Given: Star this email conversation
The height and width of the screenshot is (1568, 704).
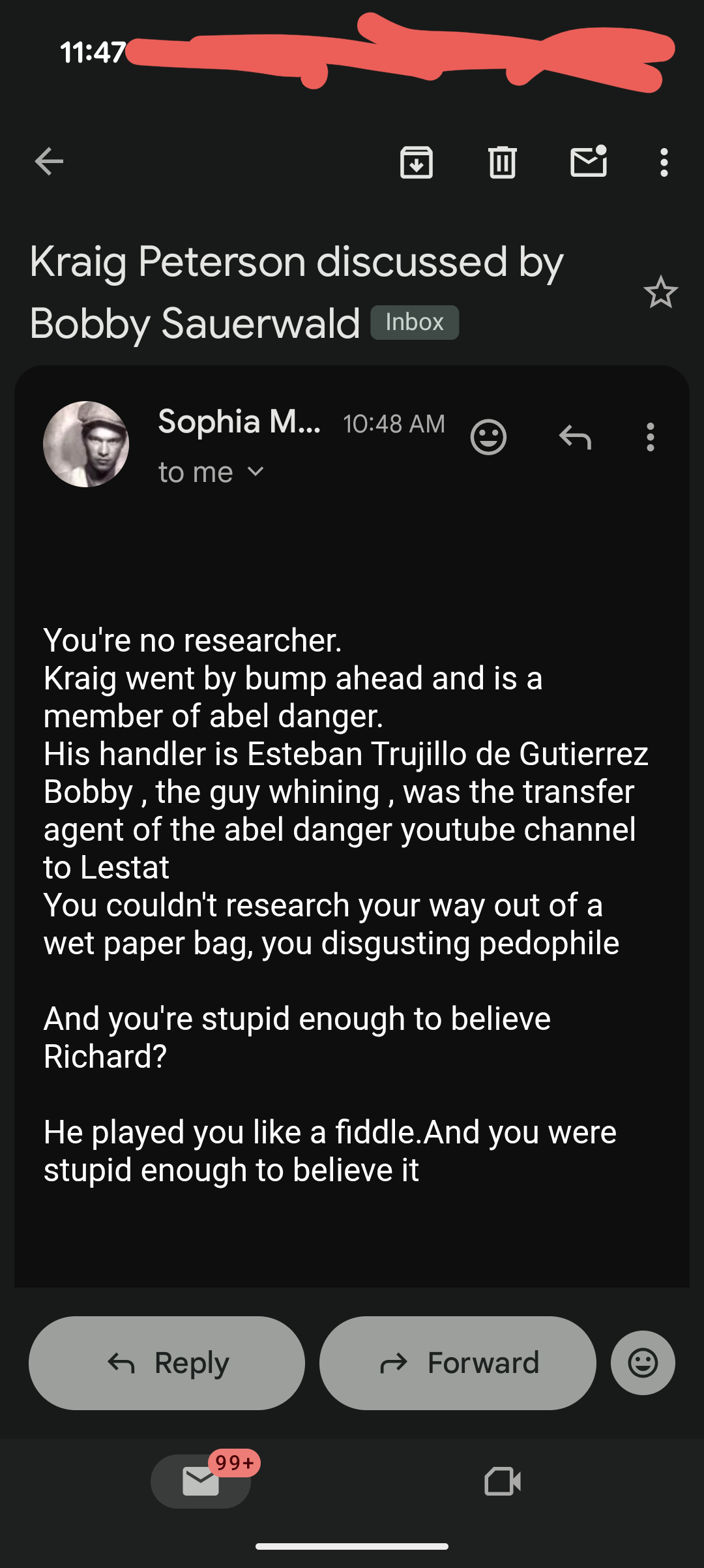Looking at the screenshot, I should pyautogui.click(x=660, y=292).
